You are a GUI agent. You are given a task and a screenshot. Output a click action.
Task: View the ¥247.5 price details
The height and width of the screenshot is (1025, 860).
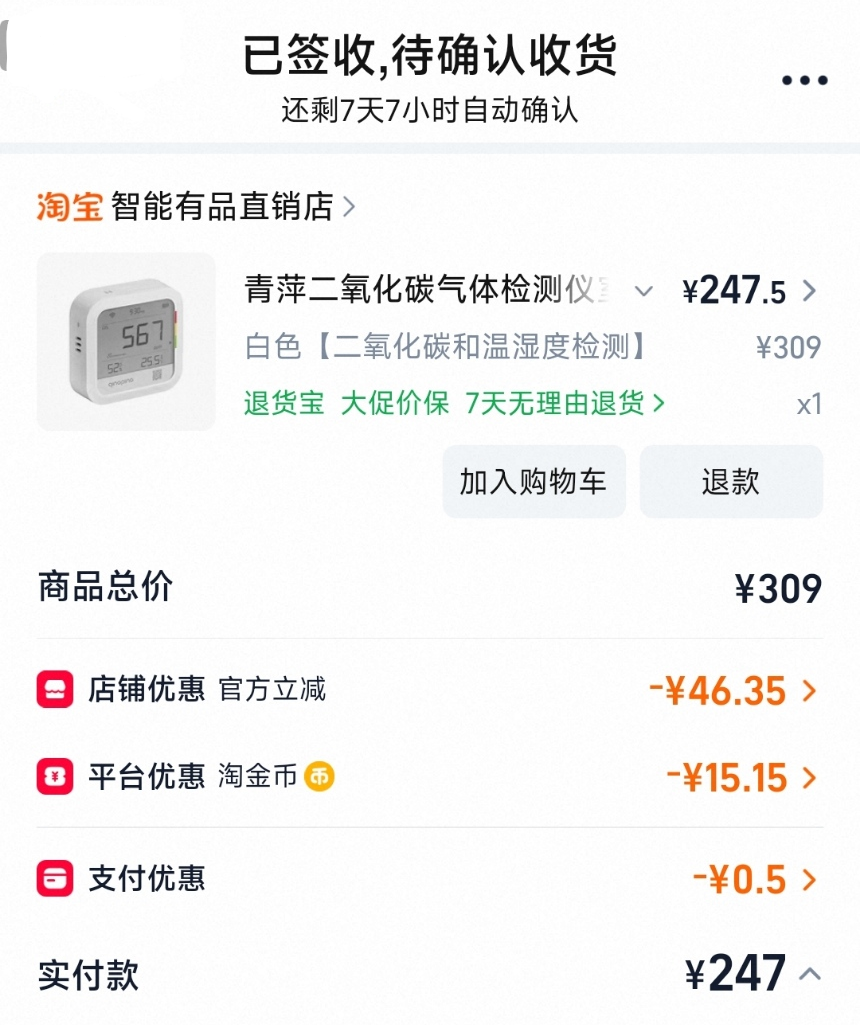pos(750,292)
